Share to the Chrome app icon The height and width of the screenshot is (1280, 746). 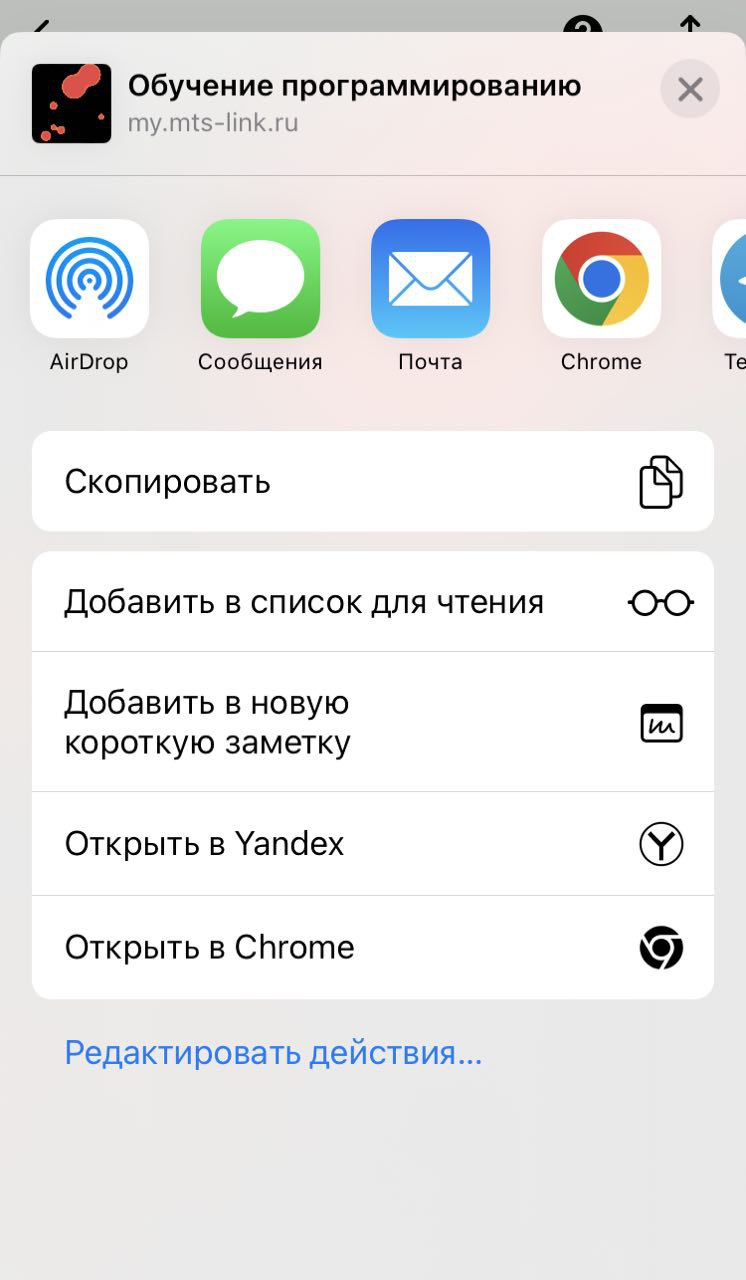point(601,279)
